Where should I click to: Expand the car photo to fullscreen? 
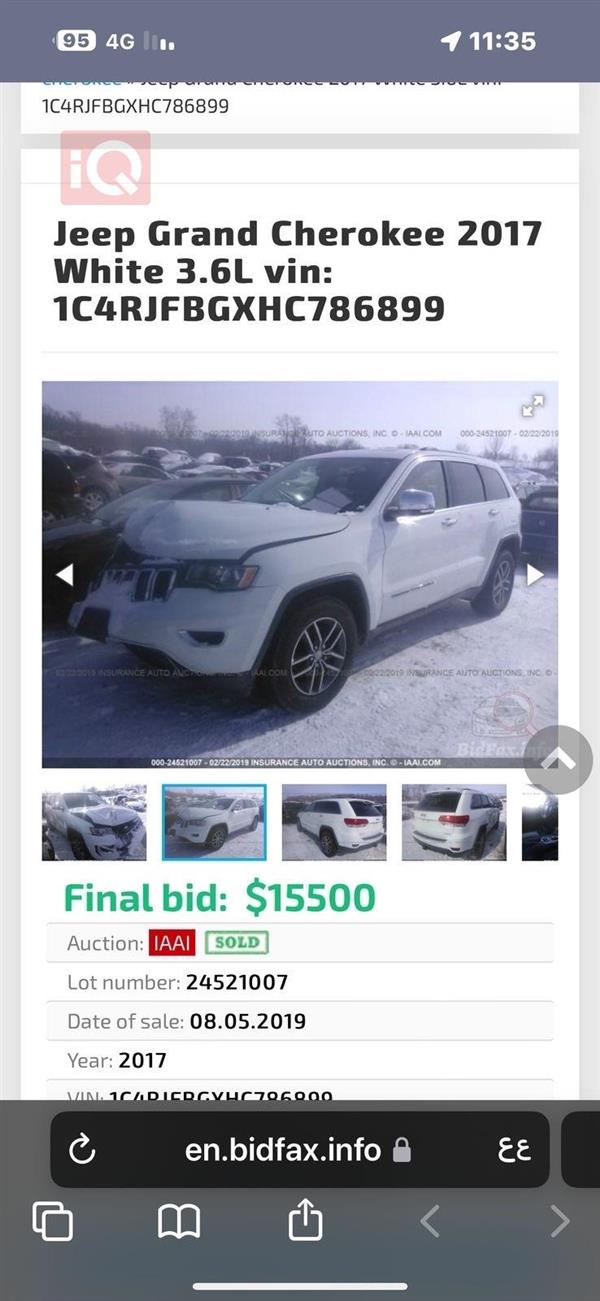click(x=532, y=406)
